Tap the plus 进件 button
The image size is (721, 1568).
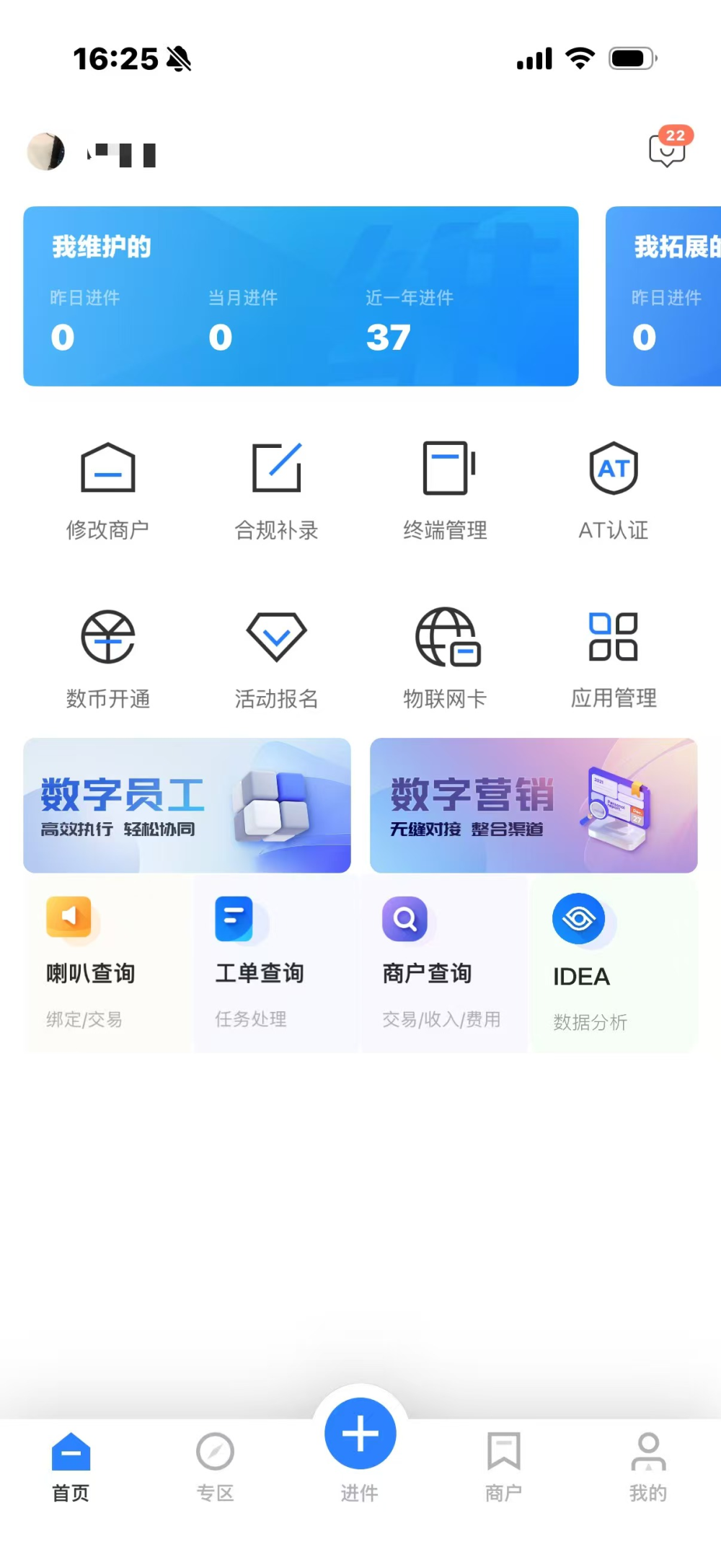click(360, 1434)
